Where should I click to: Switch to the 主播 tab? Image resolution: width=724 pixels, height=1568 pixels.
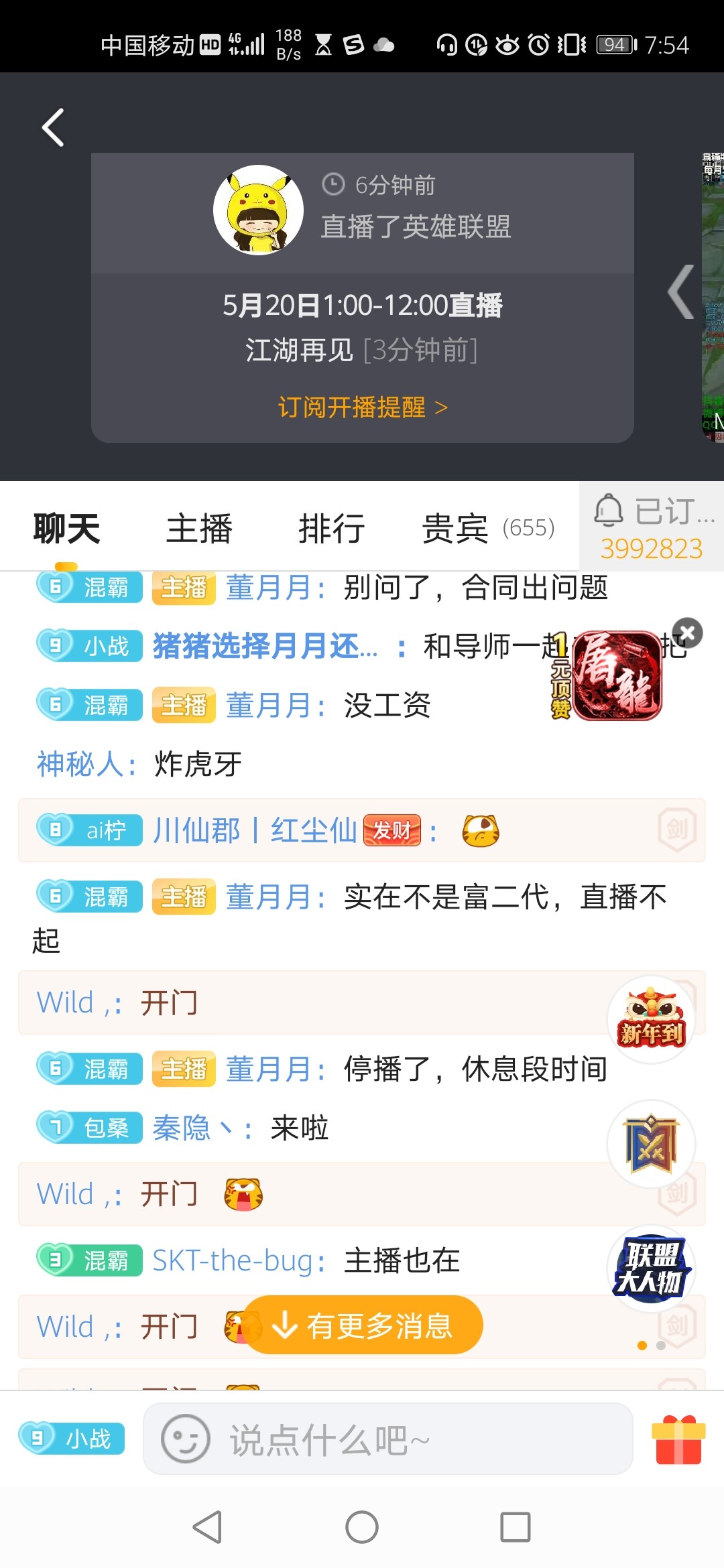[x=199, y=529]
